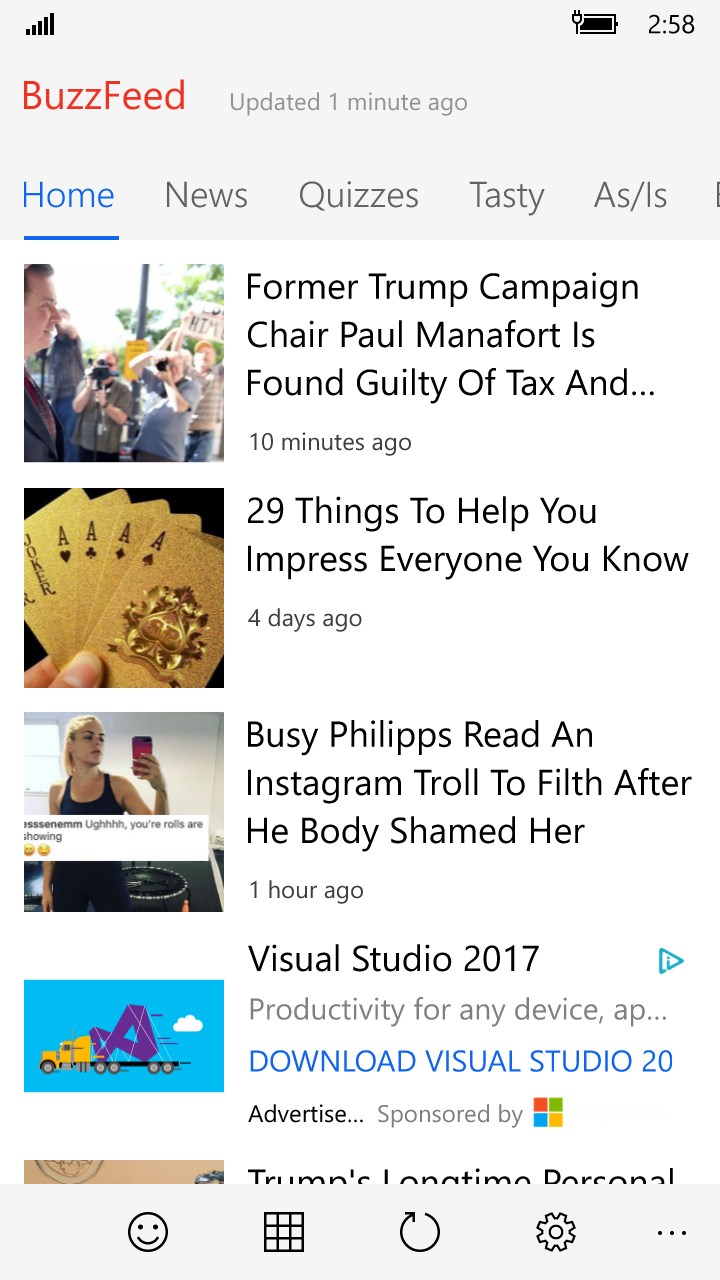Open the grid view icon
720x1280 pixels.
284,1232
